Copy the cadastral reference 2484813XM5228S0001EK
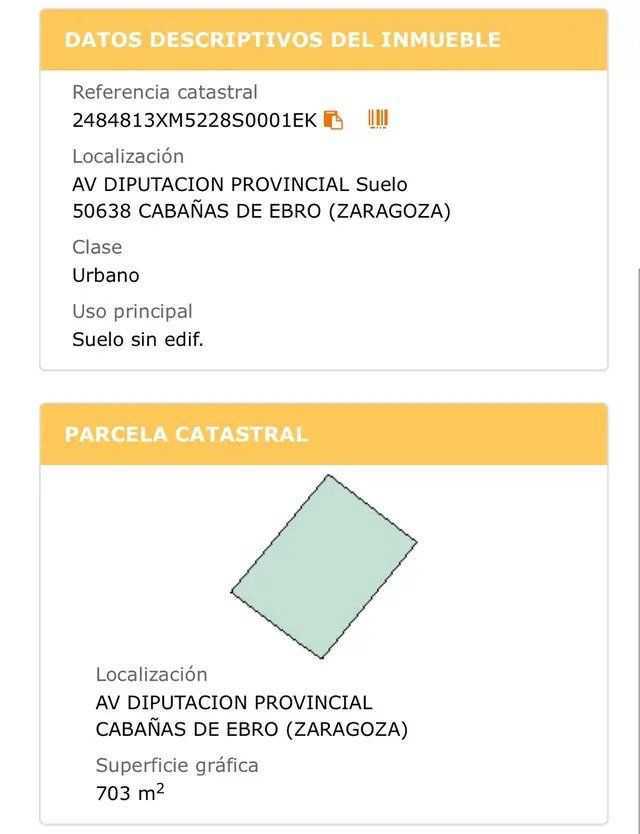Image resolution: width=640 pixels, height=834 pixels. click(x=334, y=121)
